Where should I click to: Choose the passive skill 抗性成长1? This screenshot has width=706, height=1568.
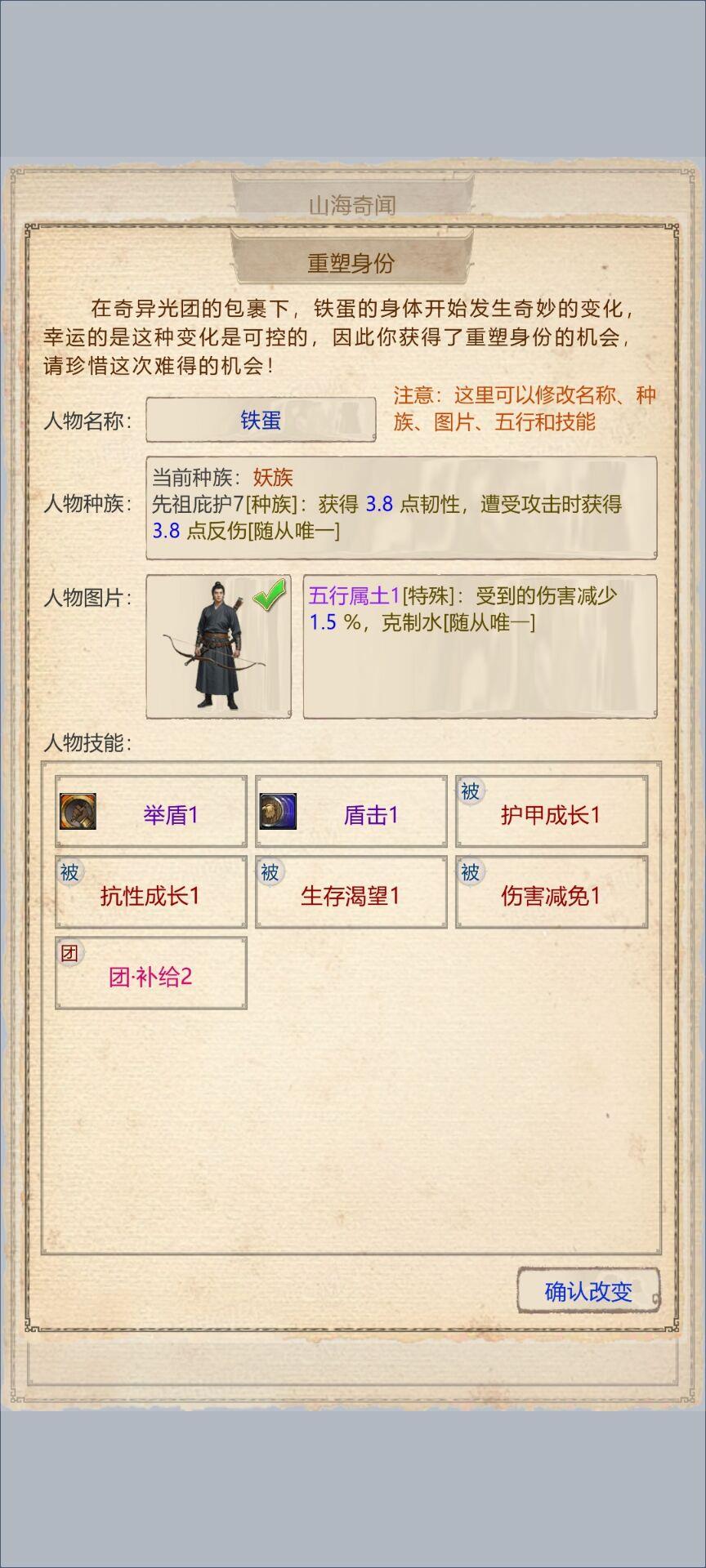click(x=151, y=893)
